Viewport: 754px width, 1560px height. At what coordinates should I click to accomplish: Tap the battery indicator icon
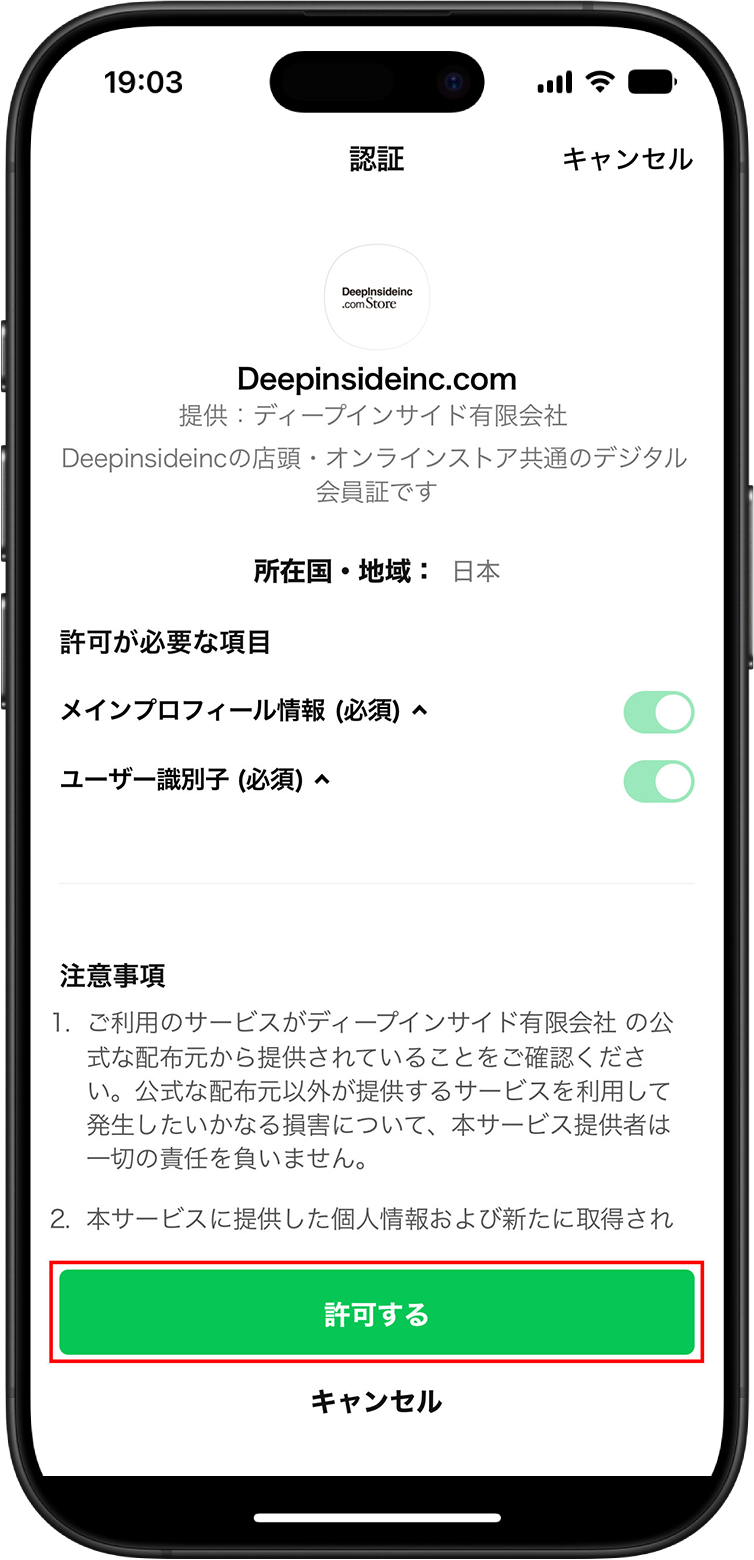(650, 82)
